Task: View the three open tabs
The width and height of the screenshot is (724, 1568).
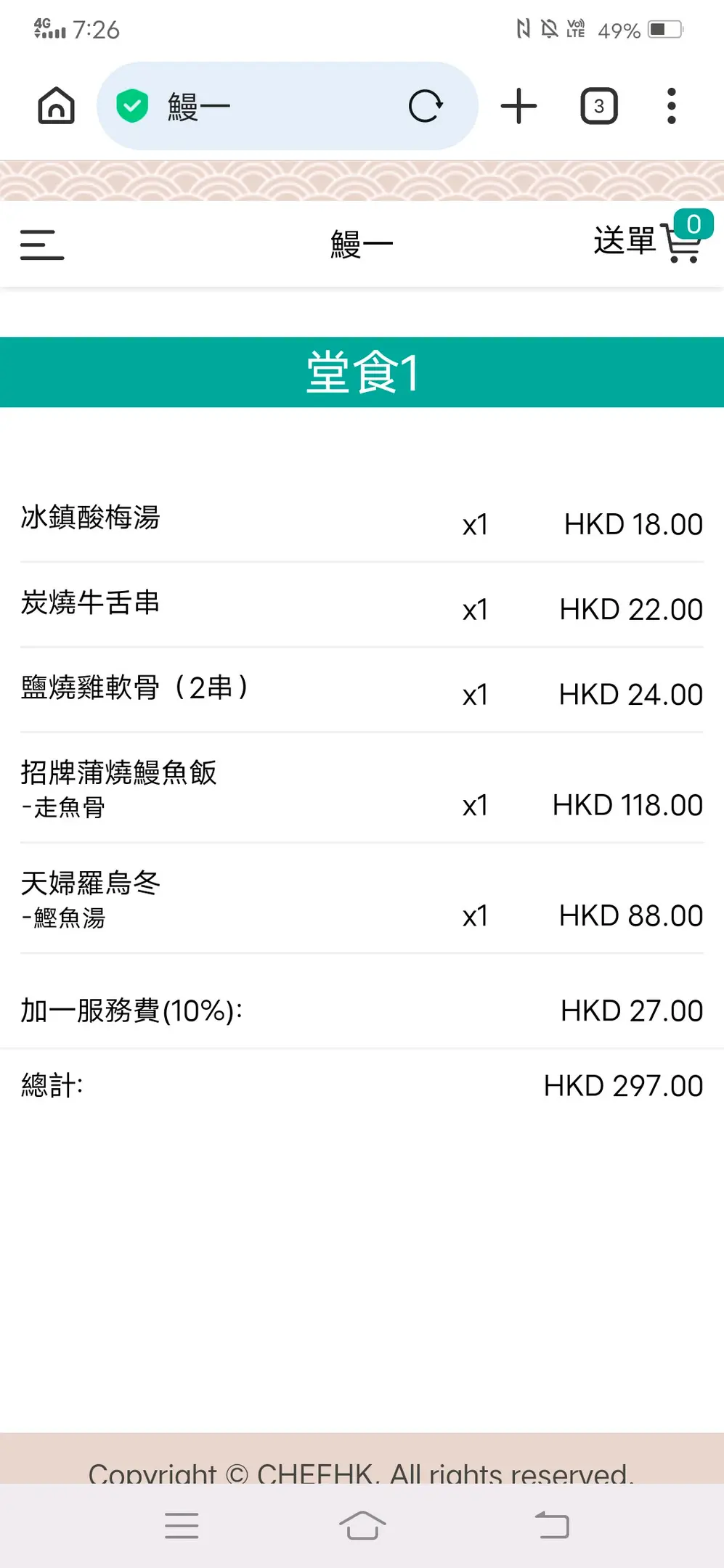Action: pos(598,107)
